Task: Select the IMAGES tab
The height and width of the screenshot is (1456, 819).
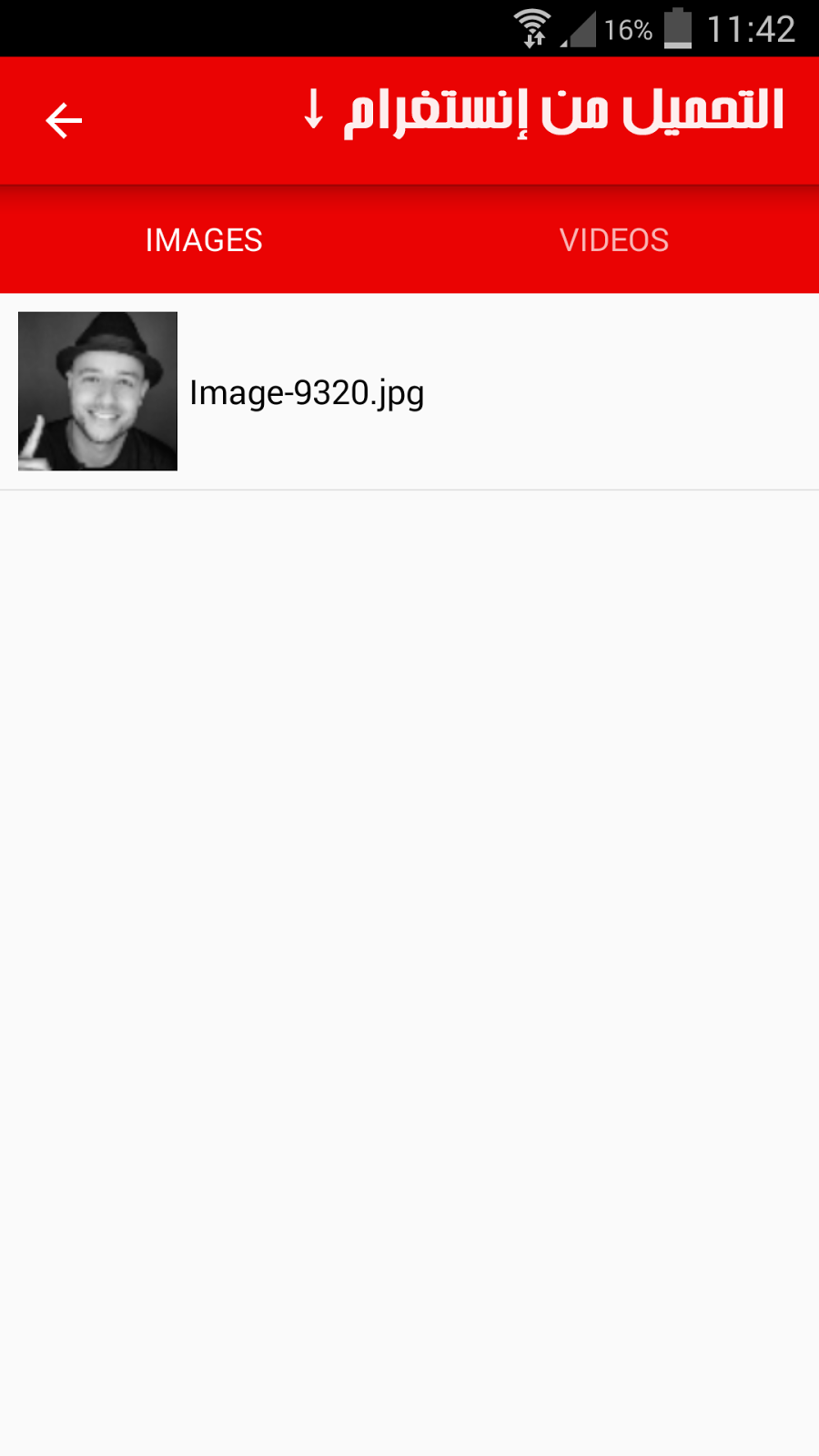Action: [x=204, y=240]
